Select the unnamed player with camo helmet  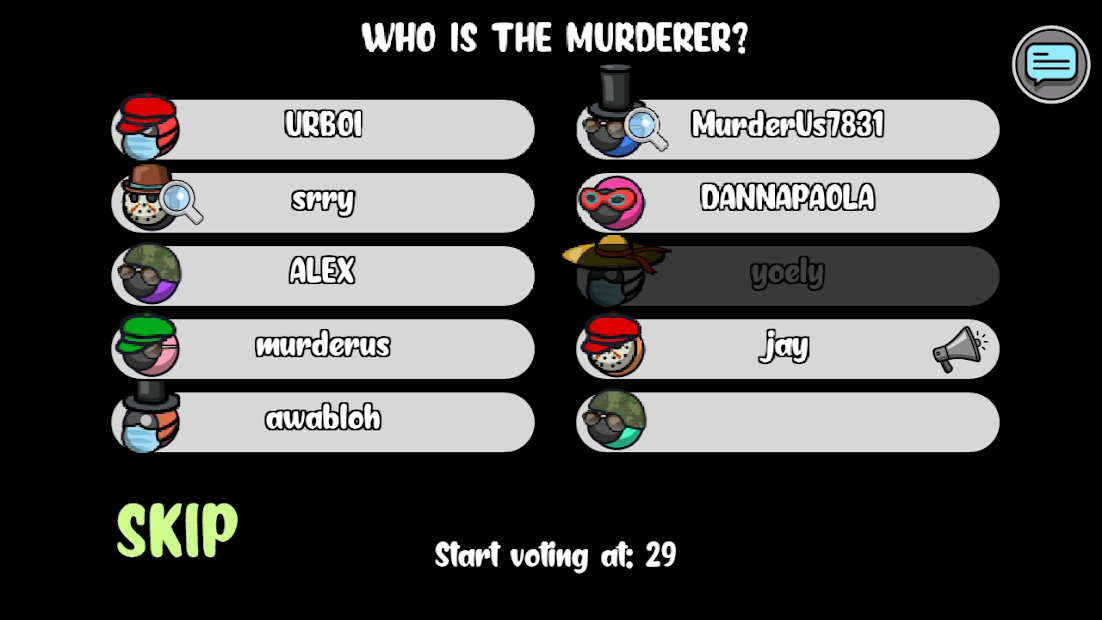(788, 421)
